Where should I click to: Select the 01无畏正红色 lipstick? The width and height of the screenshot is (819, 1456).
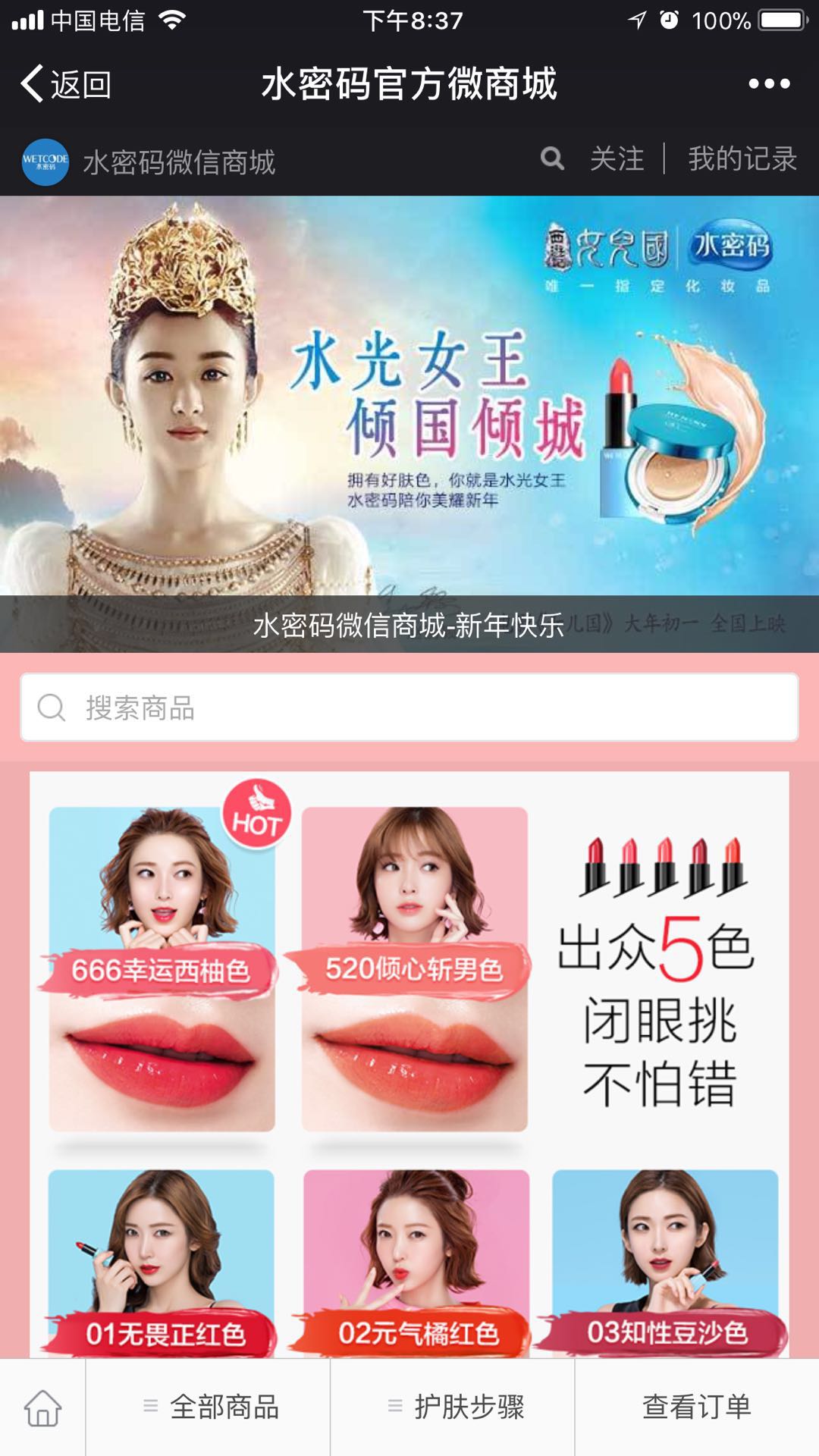(162, 1263)
